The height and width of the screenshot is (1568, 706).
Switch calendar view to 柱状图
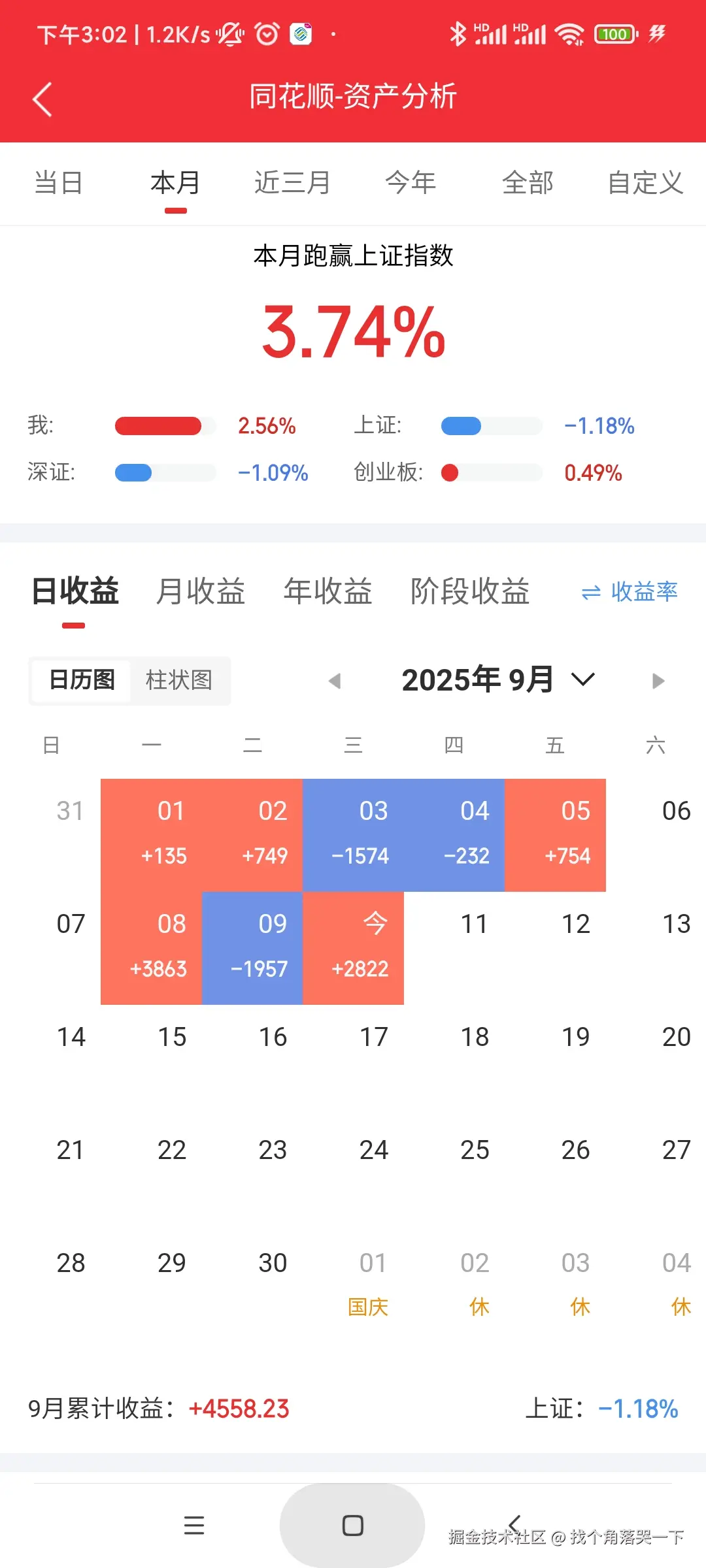(x=180, y=681)
